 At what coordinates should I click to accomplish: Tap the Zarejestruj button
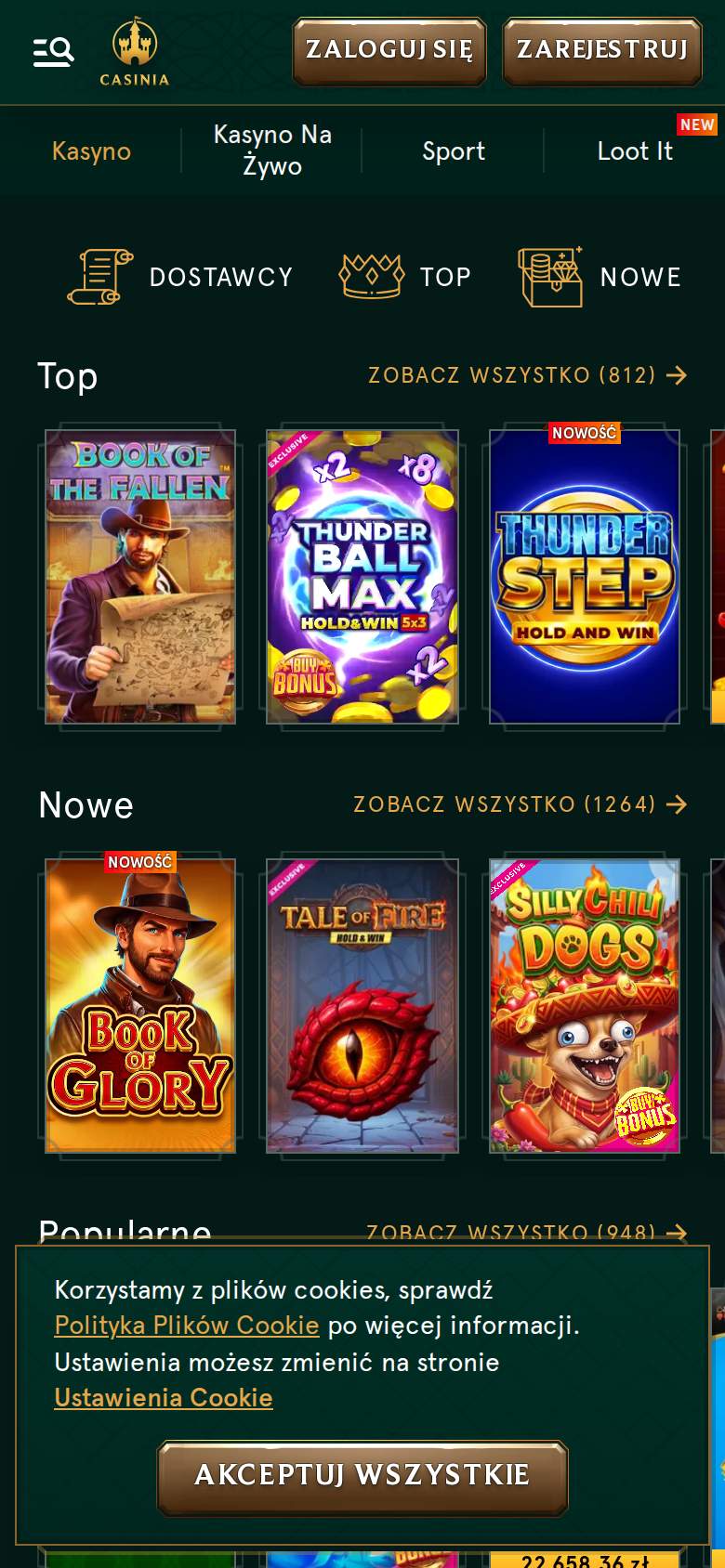tap(601, 50)
